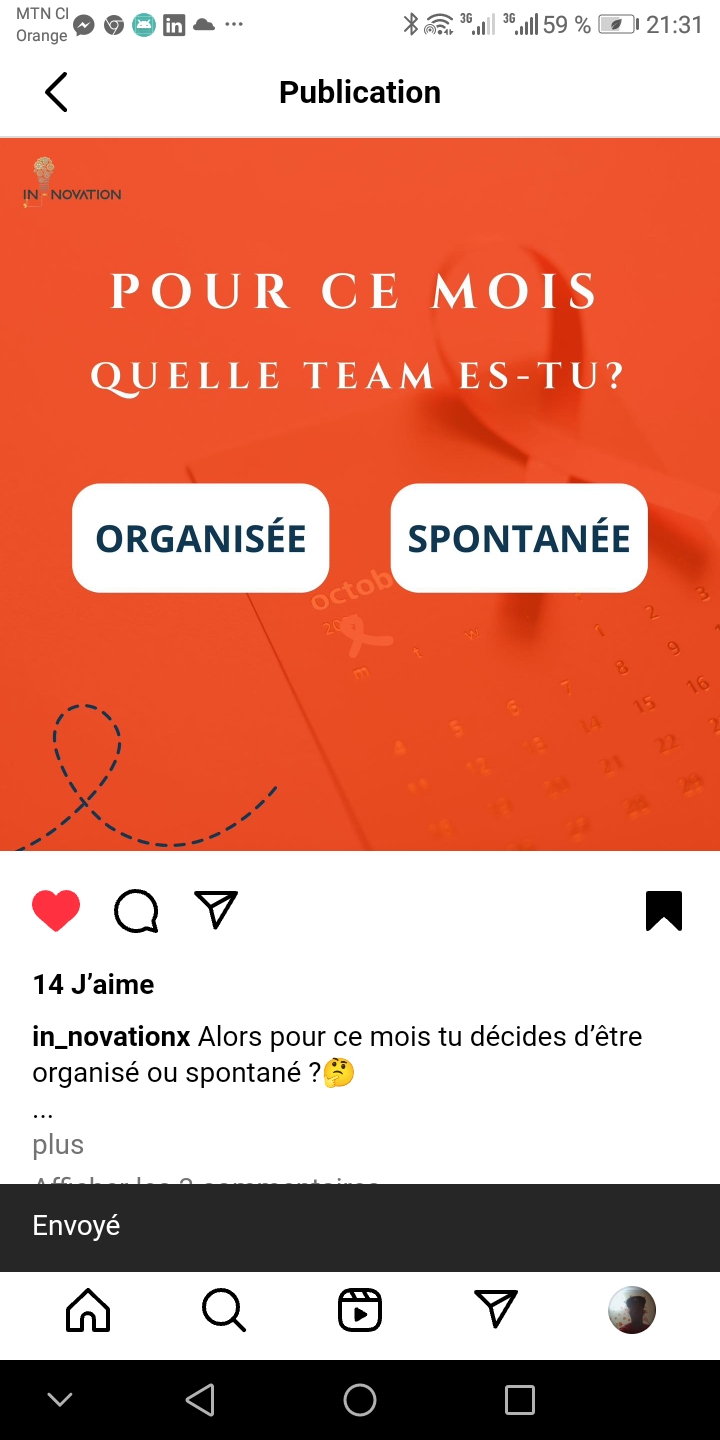Open recent apps from navigation bar

[x=519, y=1400]
